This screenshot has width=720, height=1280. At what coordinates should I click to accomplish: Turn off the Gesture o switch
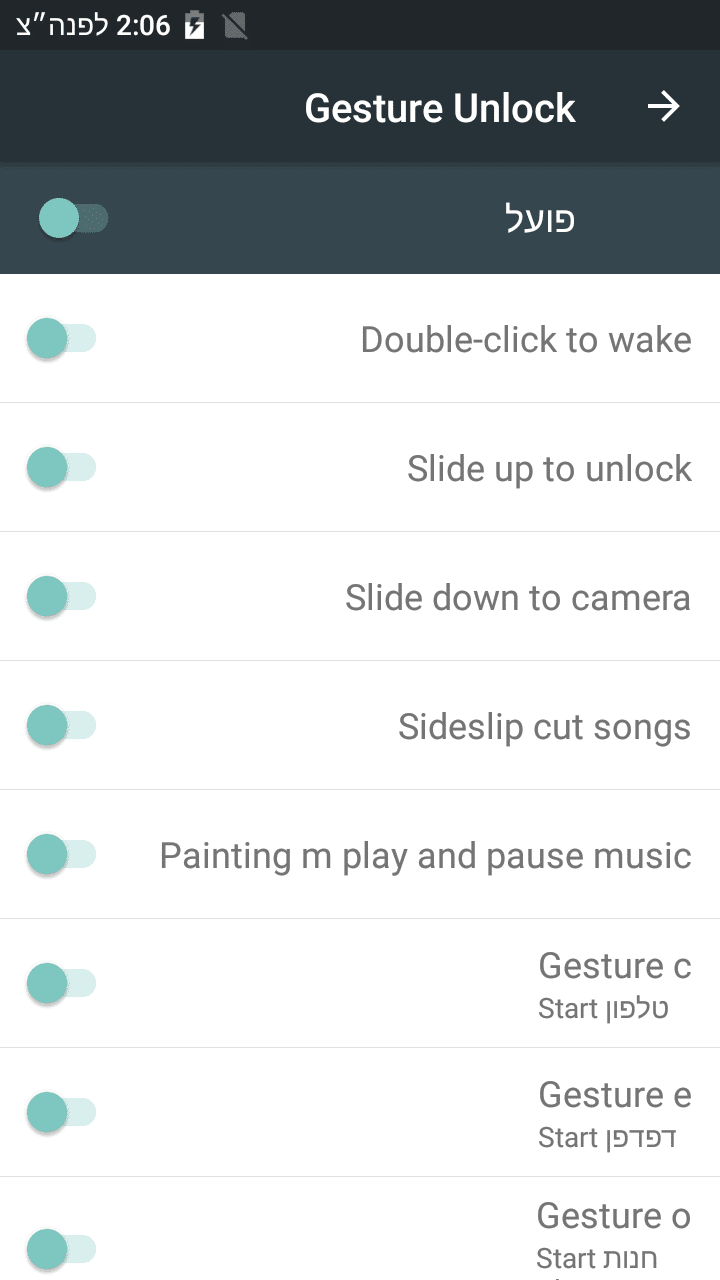(61, 1247)
